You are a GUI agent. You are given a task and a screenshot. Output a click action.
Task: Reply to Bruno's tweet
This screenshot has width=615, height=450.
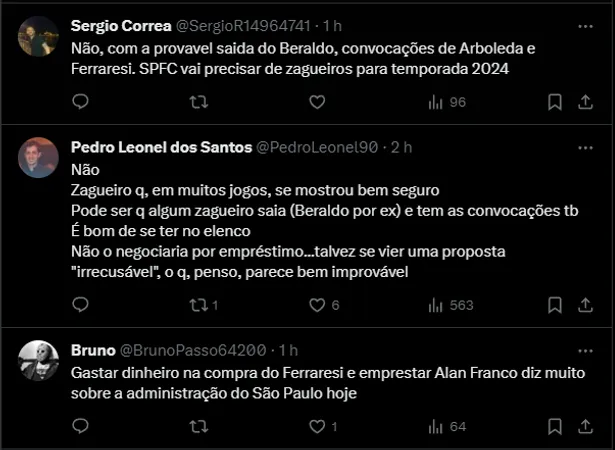click(81, 427)
